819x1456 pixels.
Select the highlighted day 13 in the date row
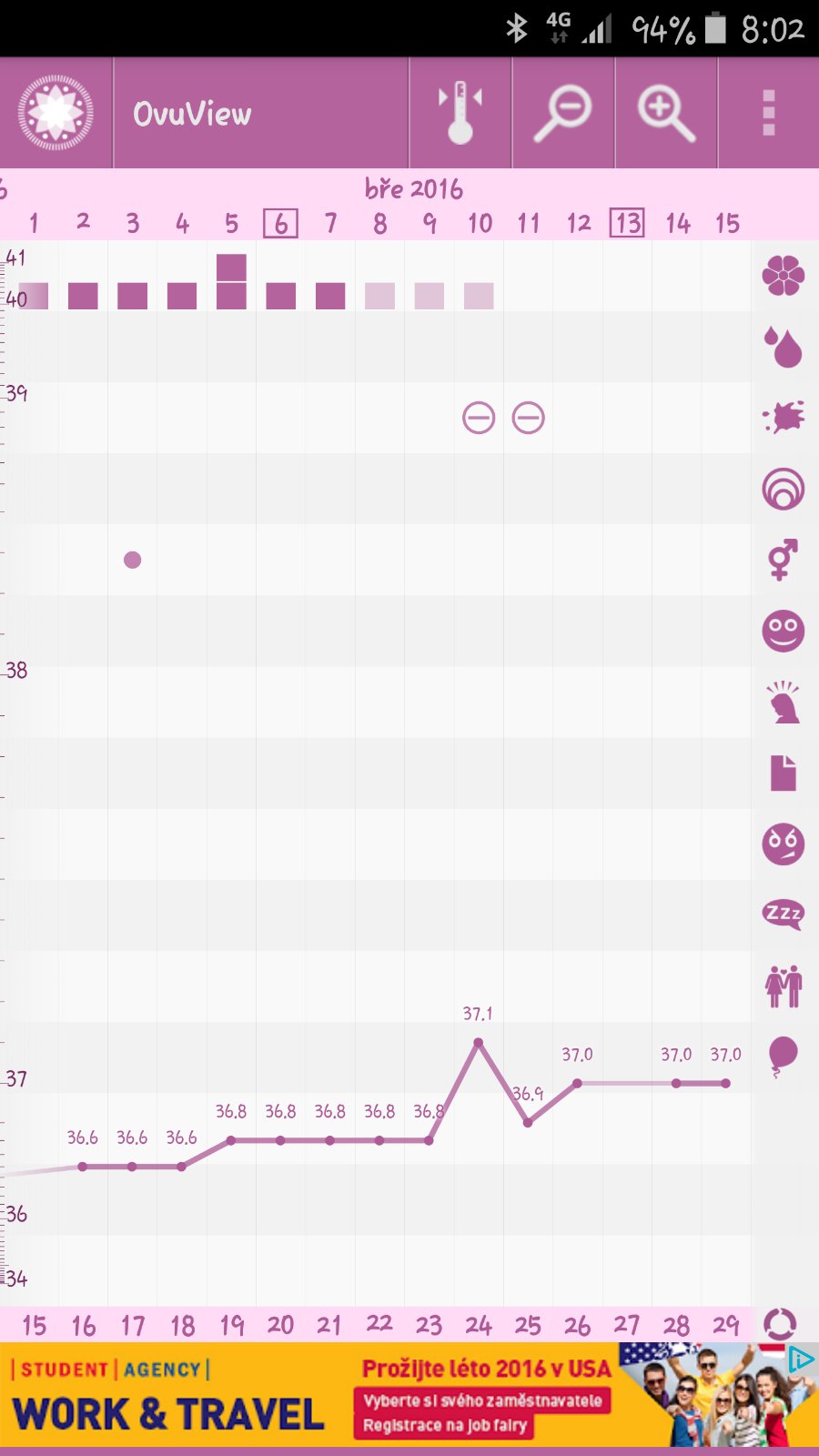click(627, 223)
